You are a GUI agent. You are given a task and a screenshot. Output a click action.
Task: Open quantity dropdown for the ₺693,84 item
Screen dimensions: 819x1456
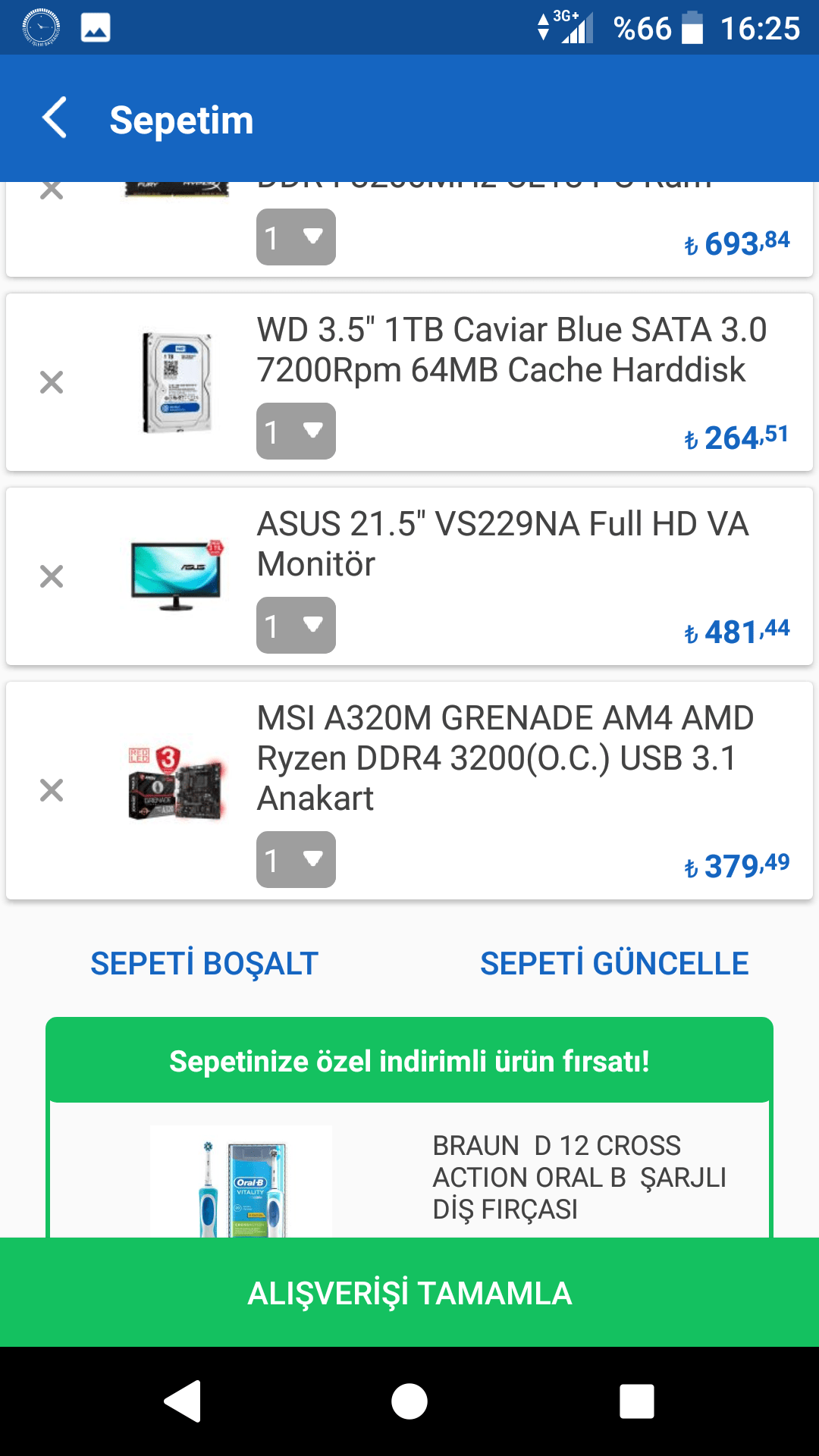coord(296,237)
